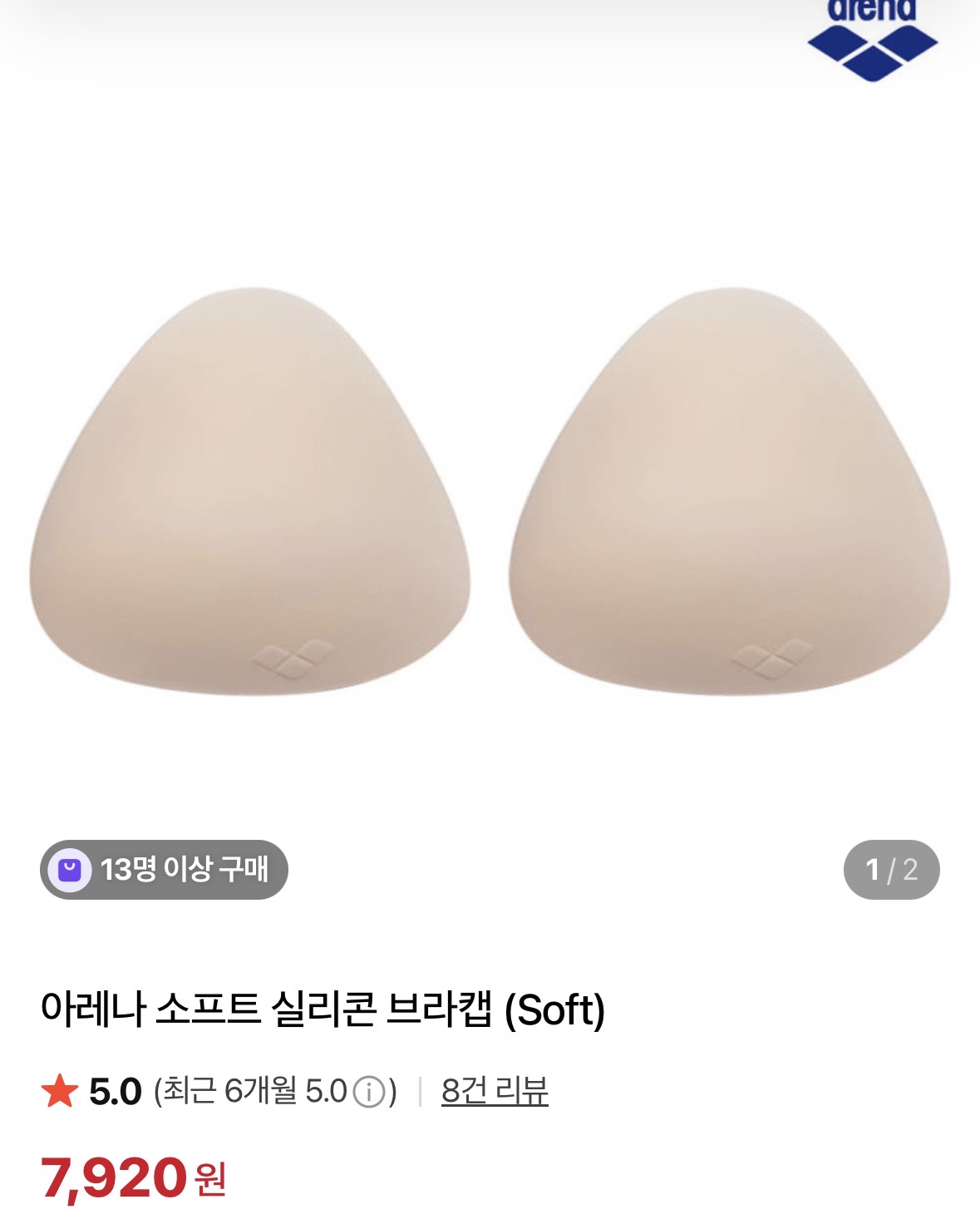Screen dimensions: 980x1229
Task: Tap the info icon beside 최근 6개월 5.0
Action: pyautogui.click(x=369, y=1092)
